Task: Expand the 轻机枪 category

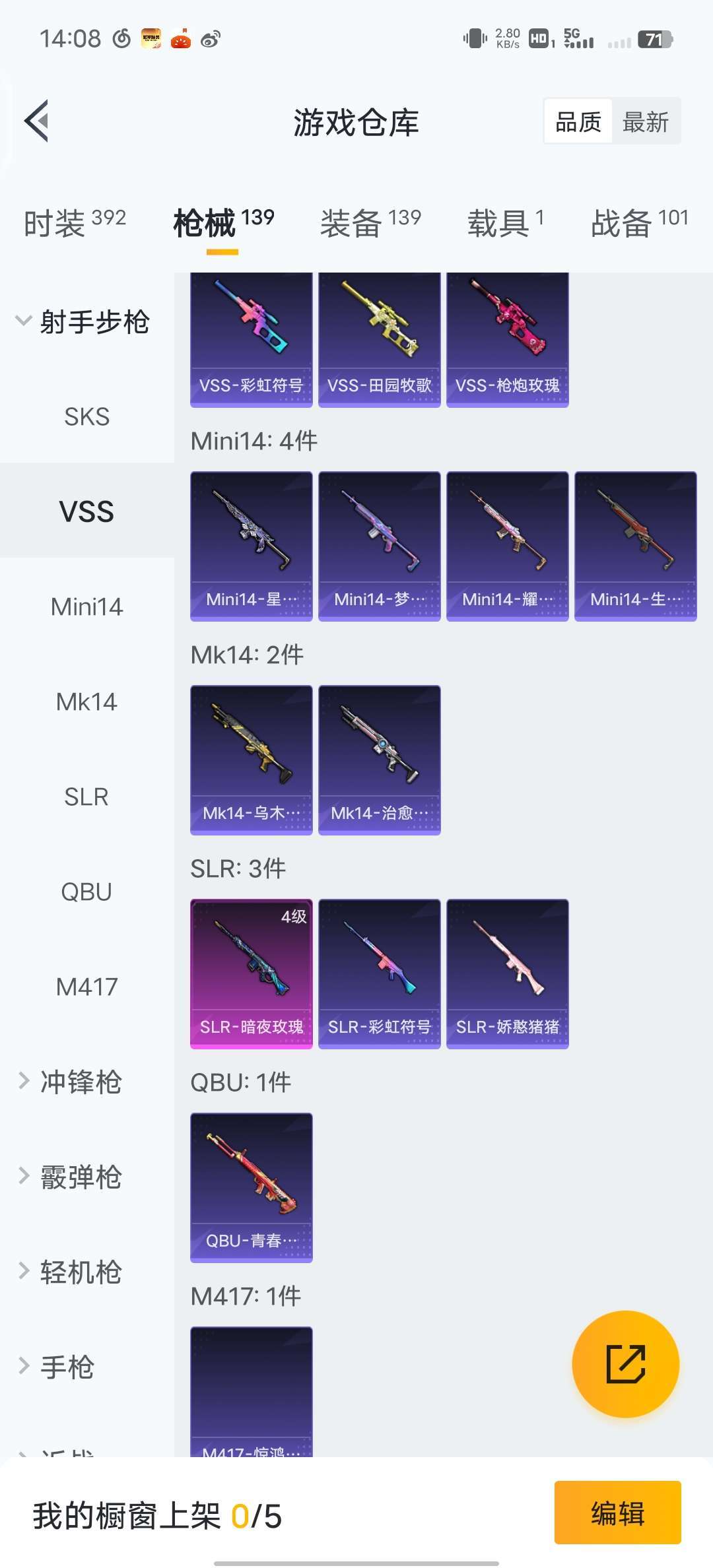Action: click(79, 1272)
